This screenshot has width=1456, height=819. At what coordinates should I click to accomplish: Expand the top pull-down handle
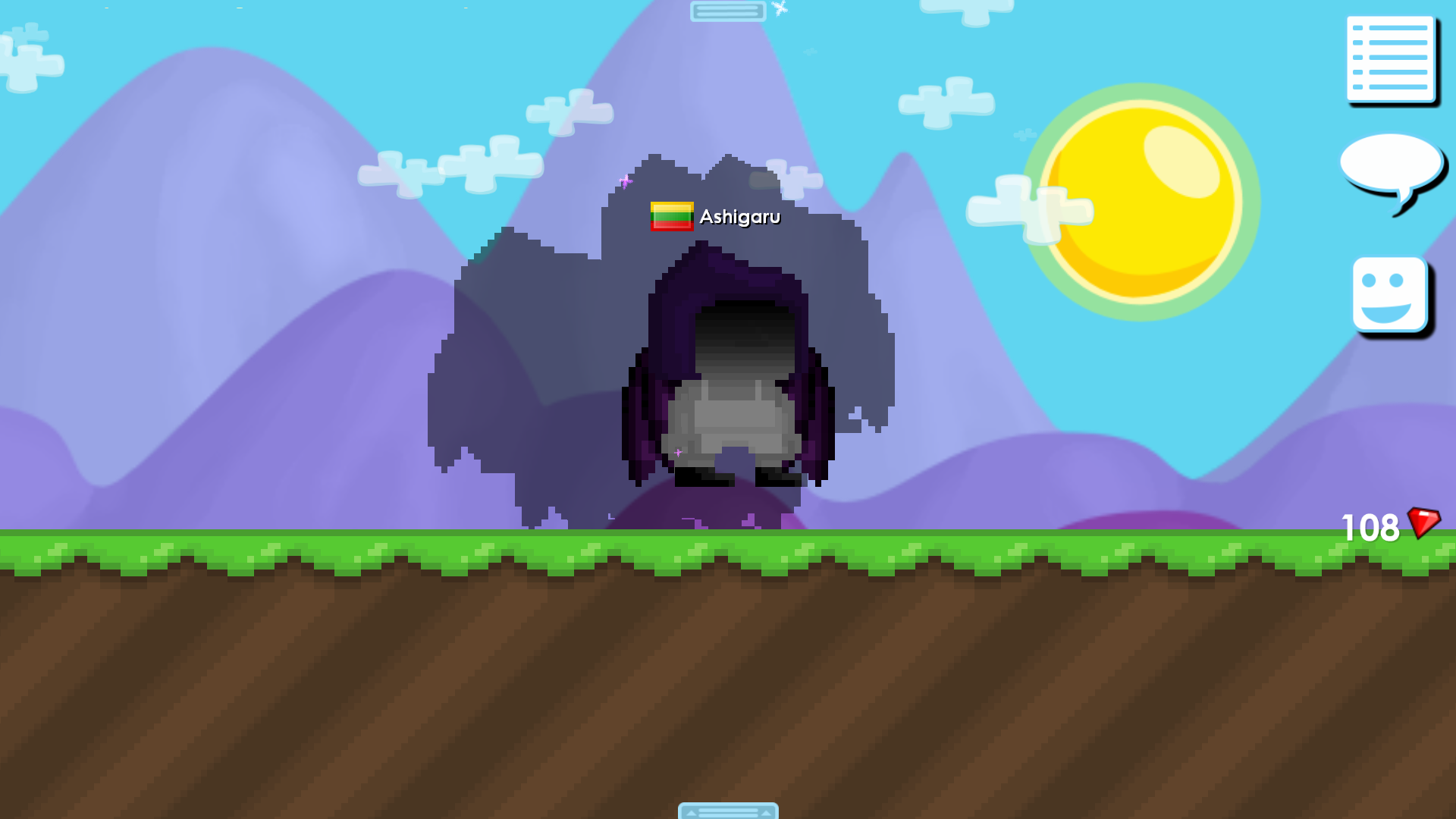point(727,11)
